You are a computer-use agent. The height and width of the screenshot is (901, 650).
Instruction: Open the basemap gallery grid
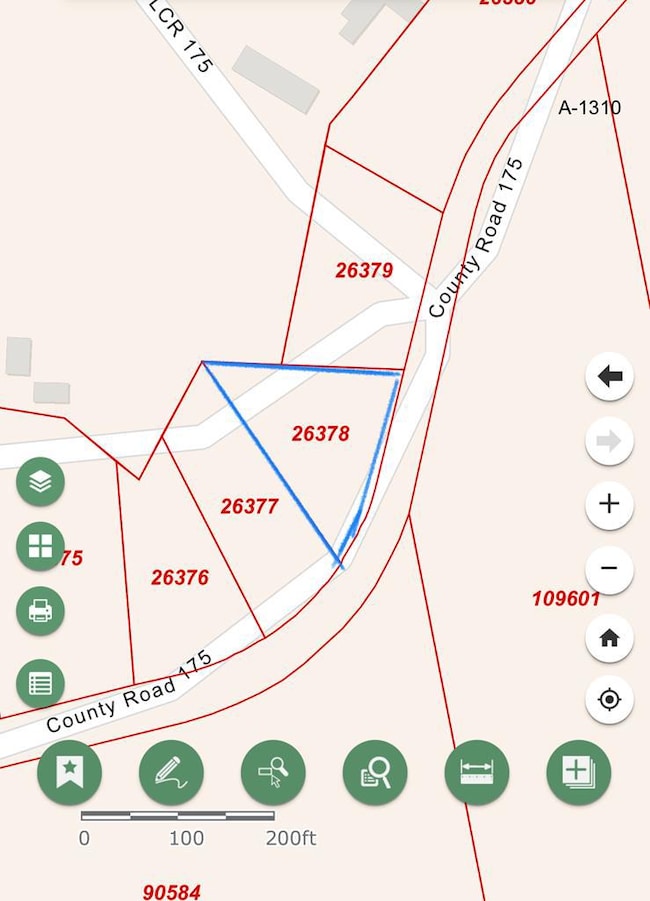40,546
